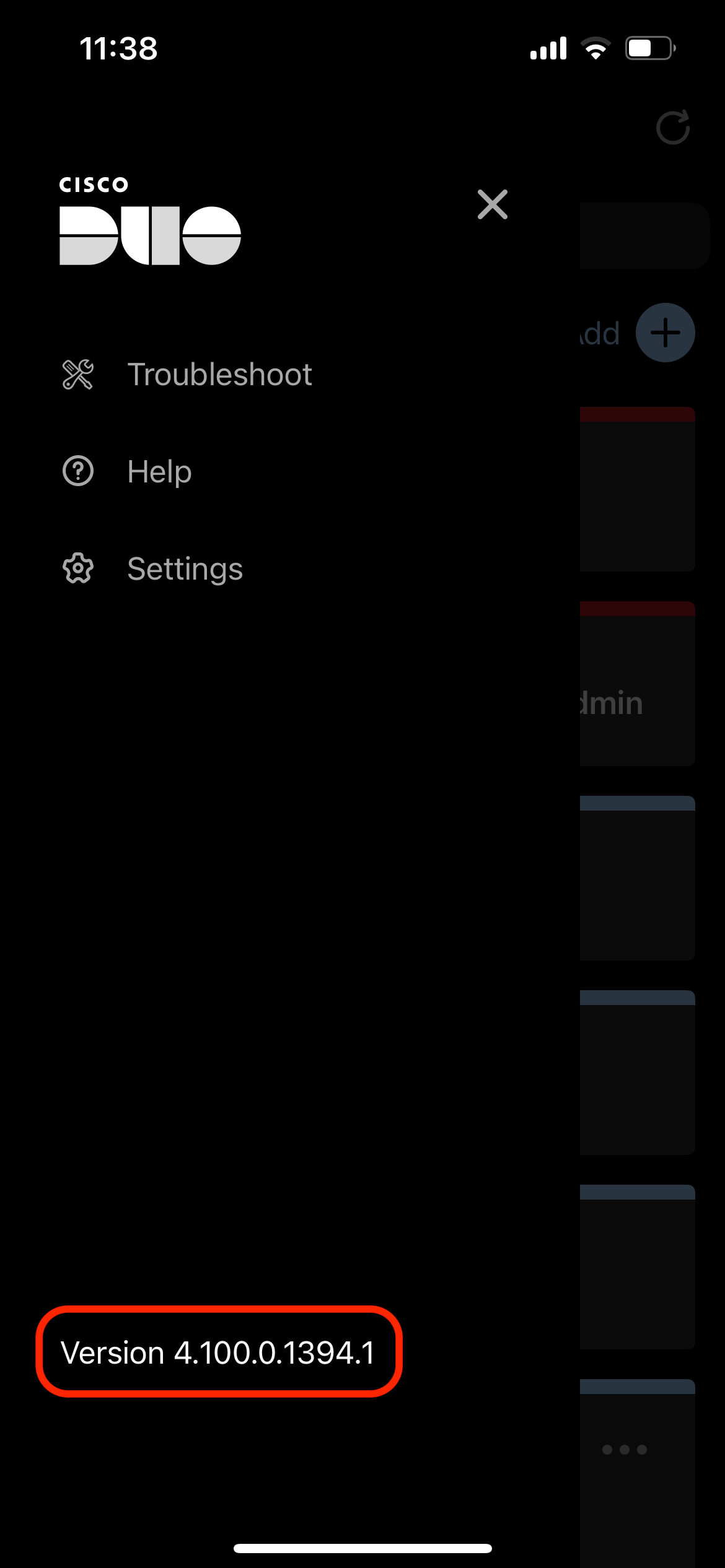Open the Troubleshoot menu item

point(220,374)
